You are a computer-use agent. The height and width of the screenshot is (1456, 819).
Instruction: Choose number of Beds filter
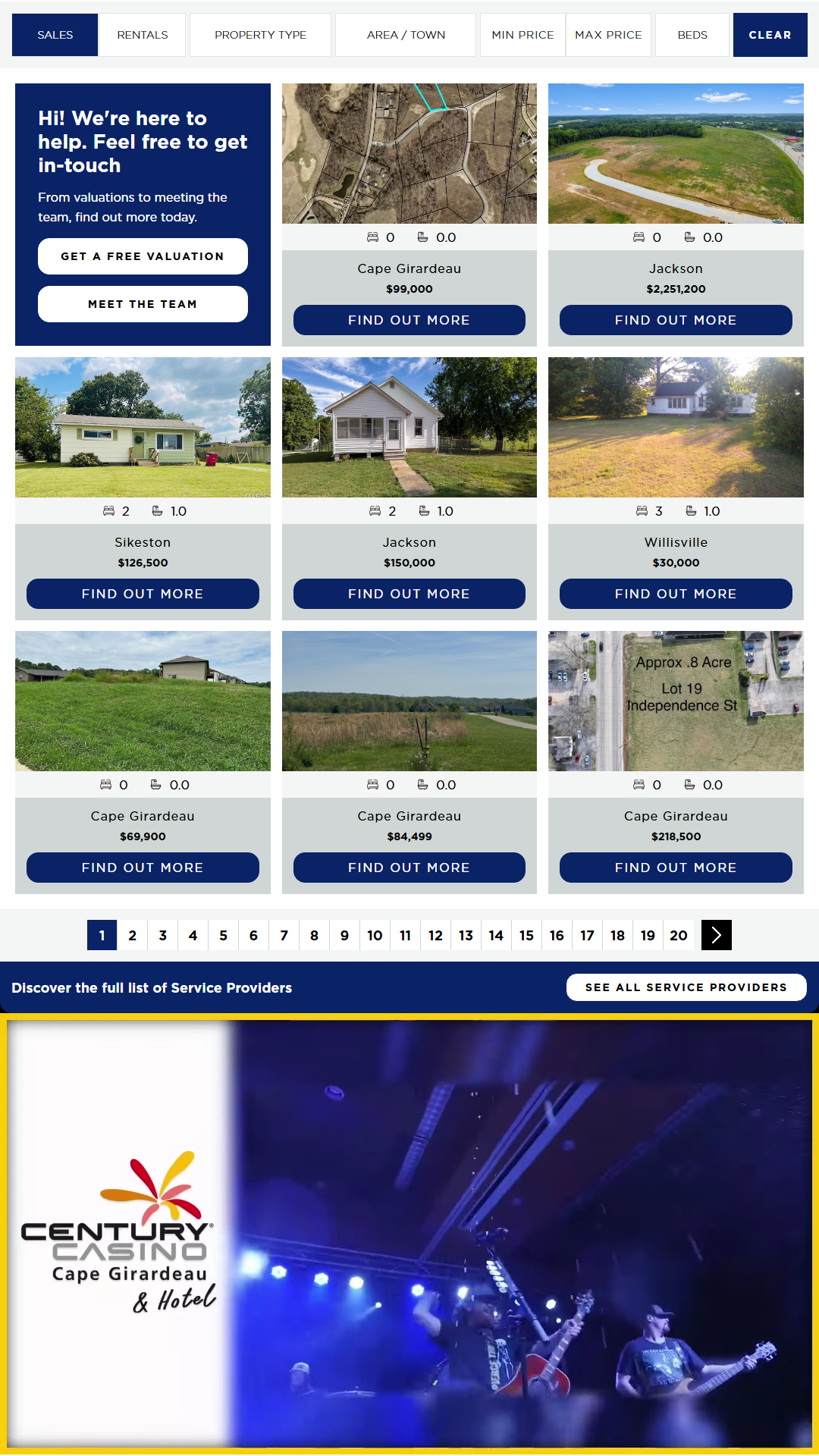[692, 35]
